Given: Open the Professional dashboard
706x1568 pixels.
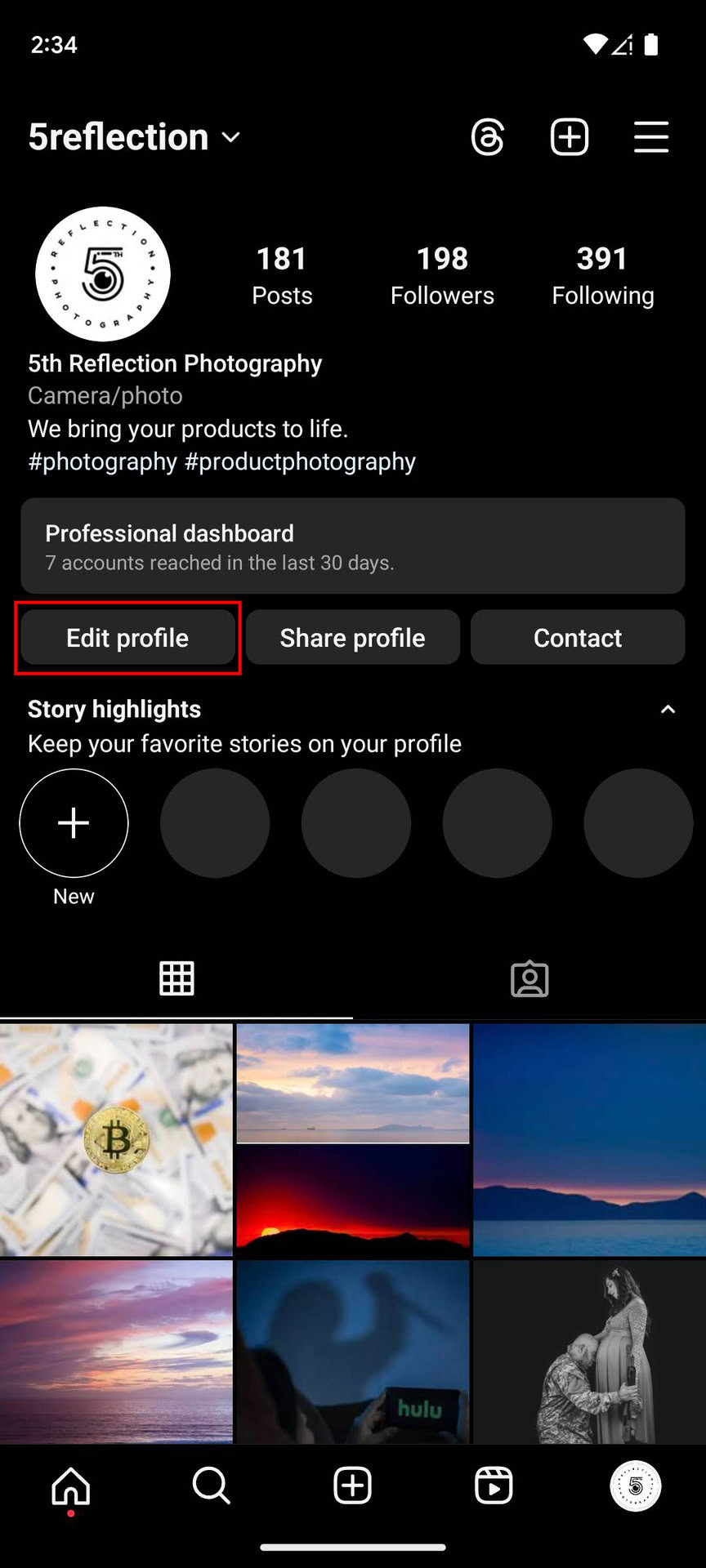Looking at the screenshot, I should point(352,546).
